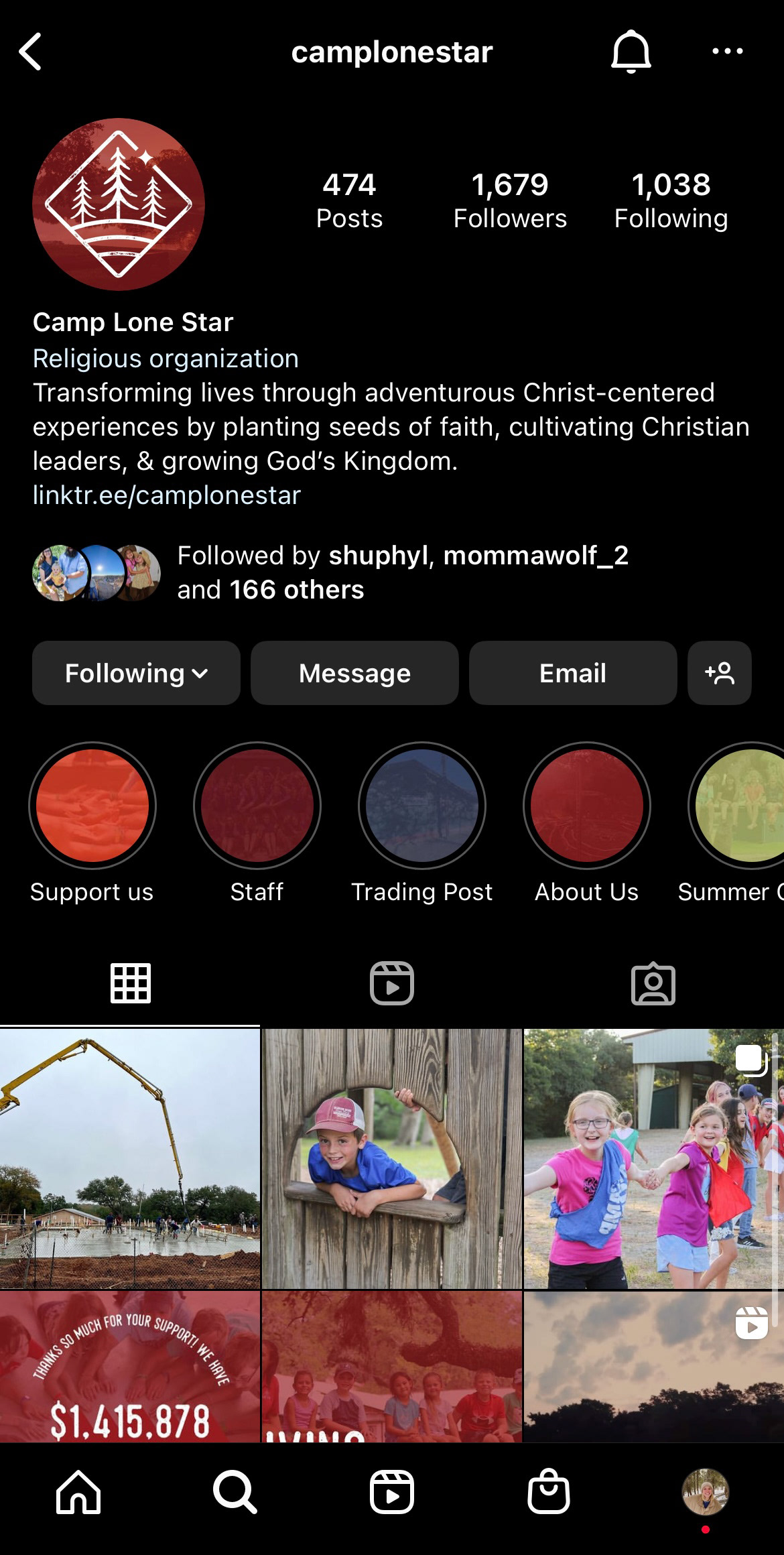Open the Shop tab in bottom bar

549,1492
